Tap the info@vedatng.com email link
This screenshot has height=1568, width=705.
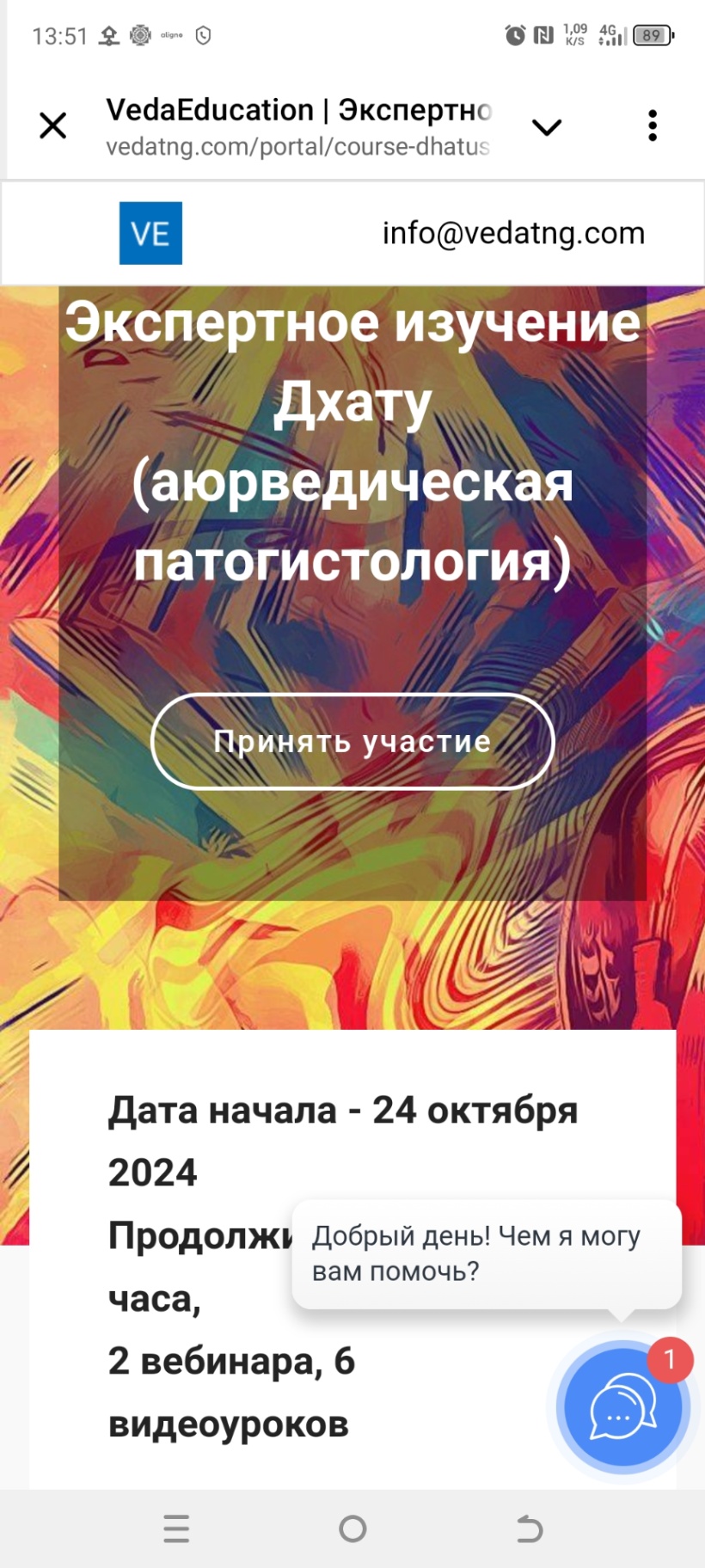tap(513, 233)
